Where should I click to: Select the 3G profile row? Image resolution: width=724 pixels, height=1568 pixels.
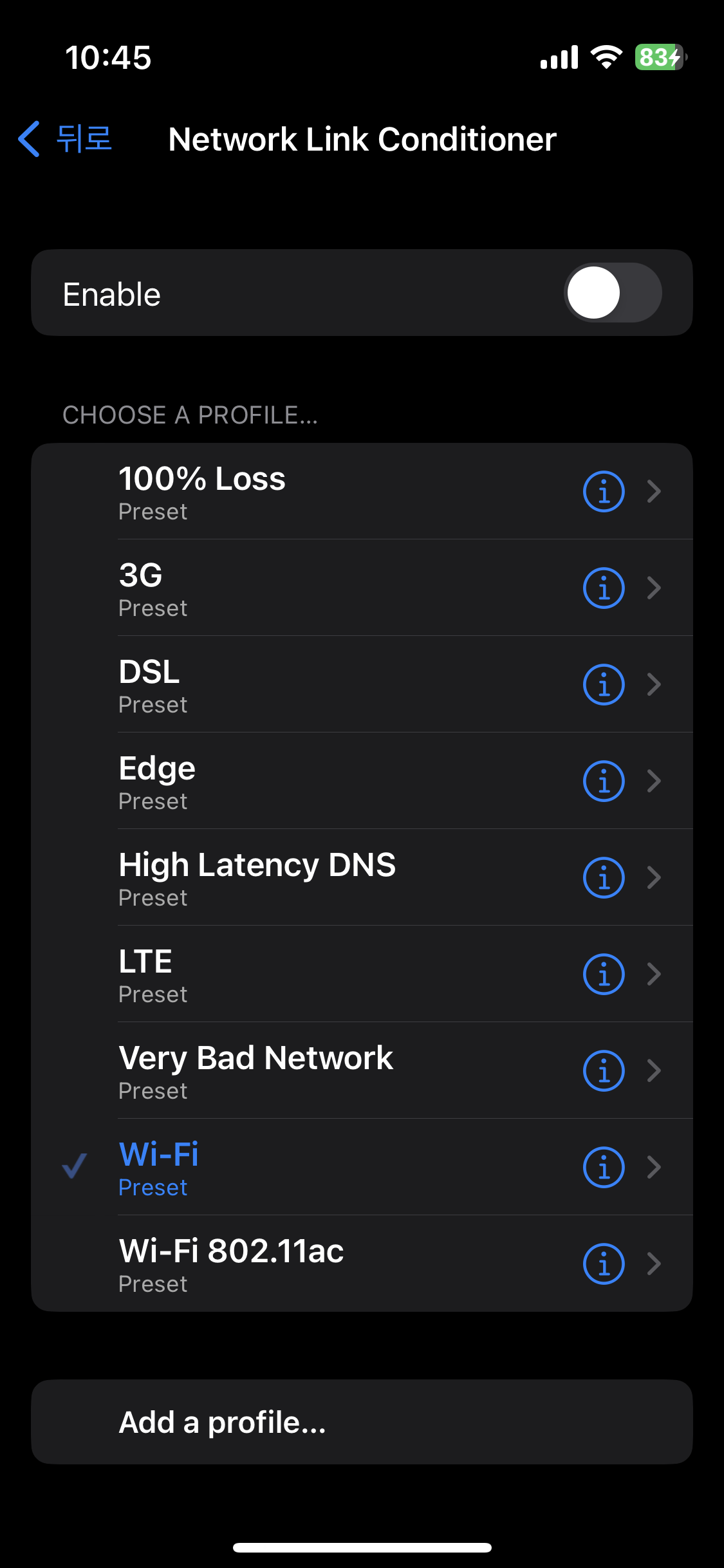[x=362, y=588]
